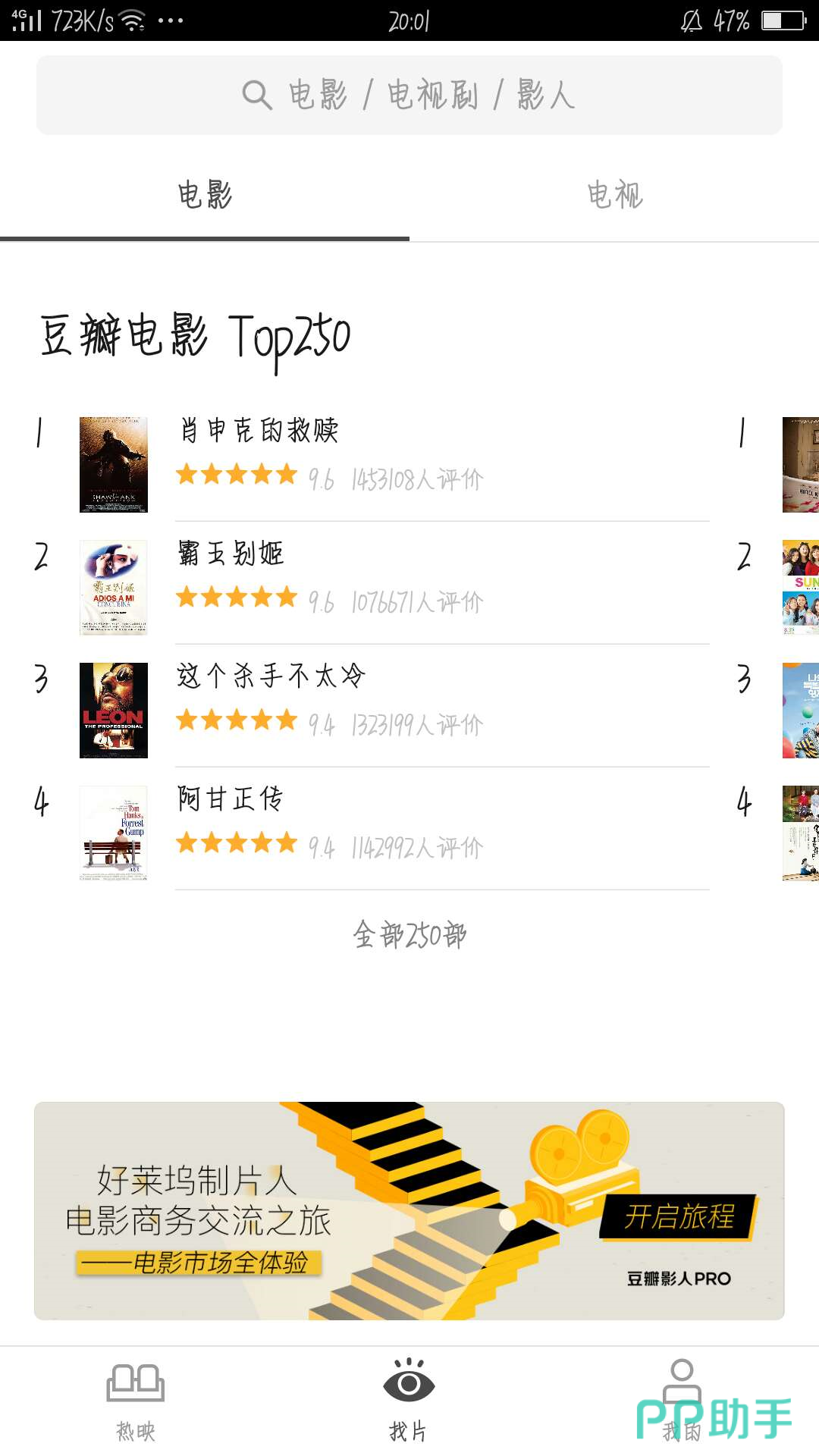The width and height of the screenshot is (819, 1456).
Task: Tap the star rating of 肖申克的救赎
Action: pos(237,476)
